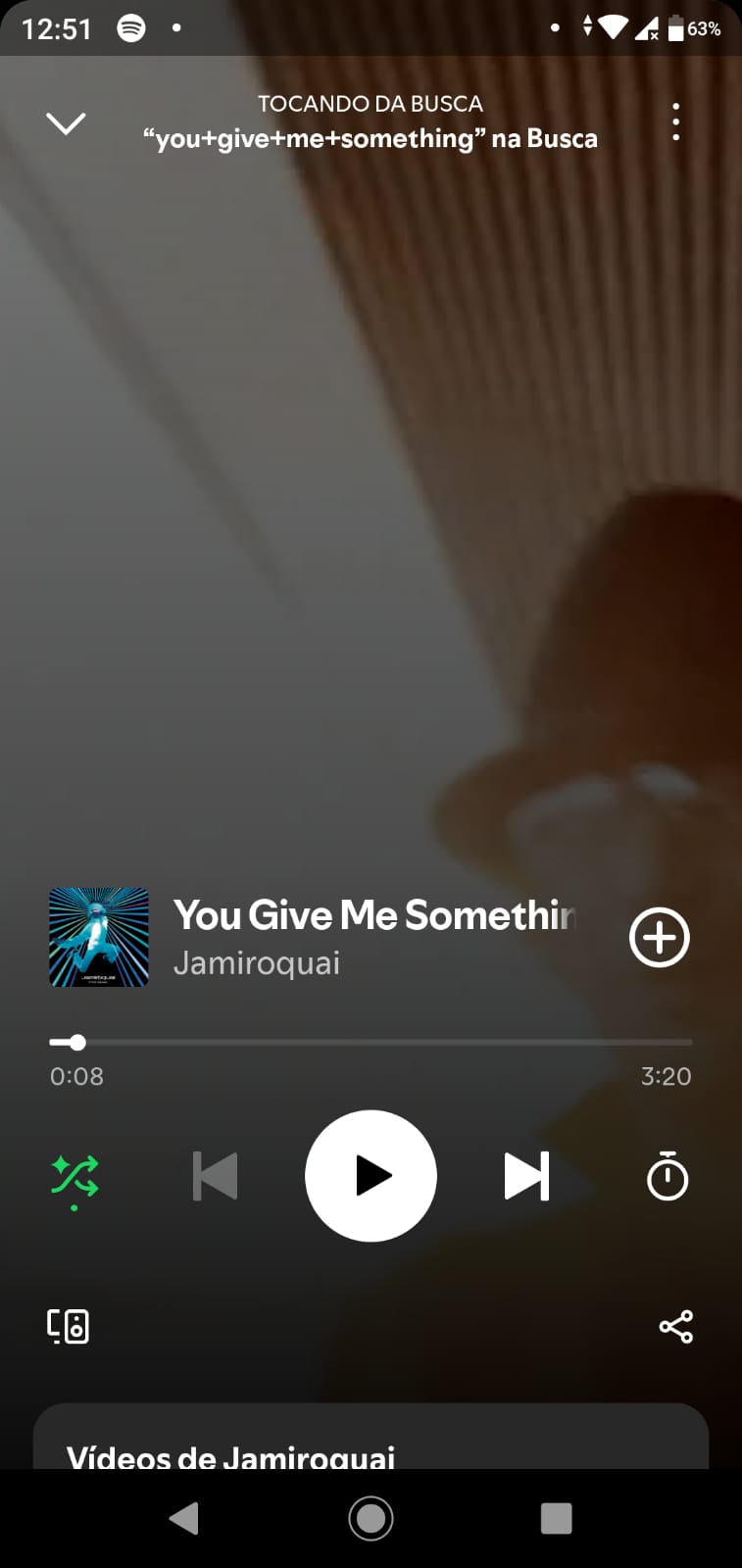Open the artist page for Jamiroquai
The height and width of the screenshot is (1568, 742).
[257, 963]
